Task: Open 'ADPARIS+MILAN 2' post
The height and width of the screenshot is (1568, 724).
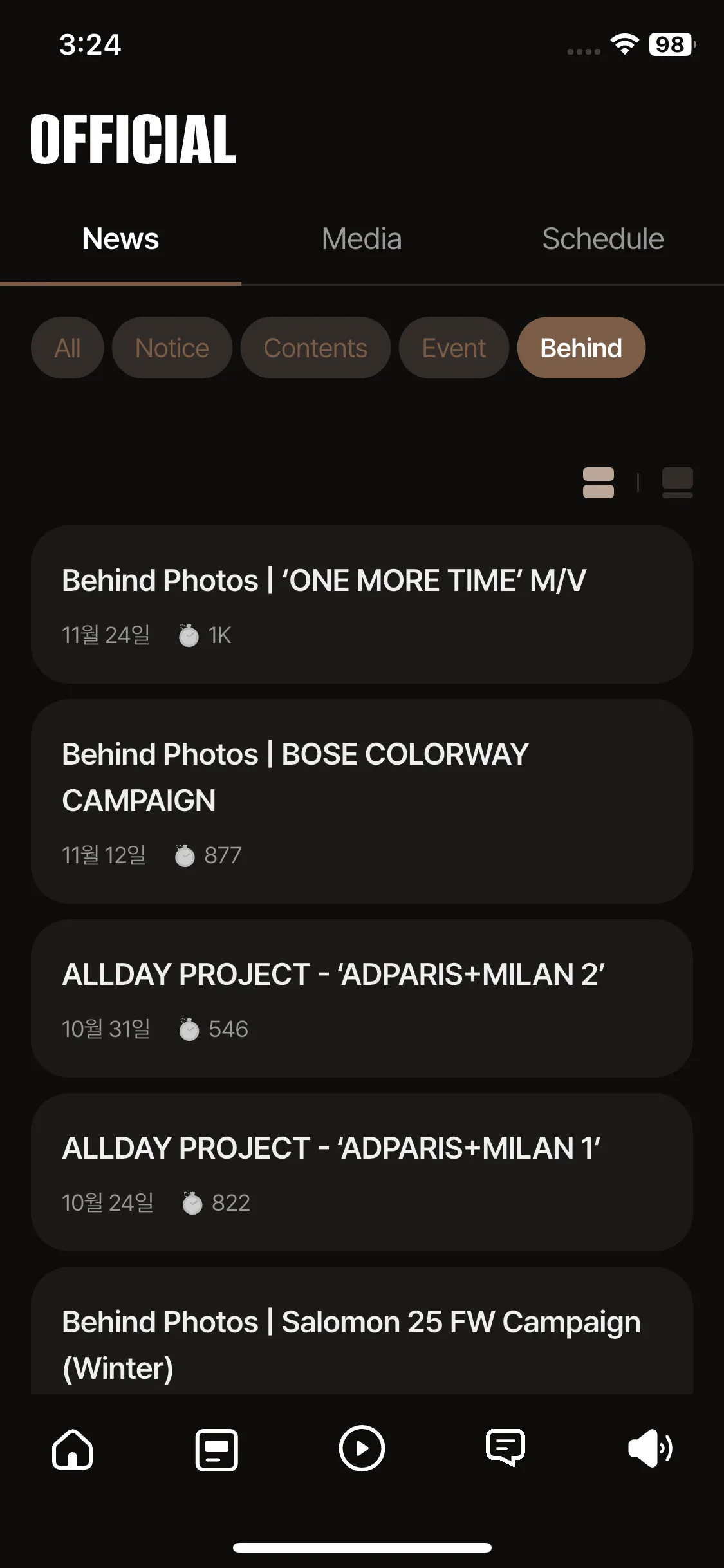Action: click(x=362, y=998)
